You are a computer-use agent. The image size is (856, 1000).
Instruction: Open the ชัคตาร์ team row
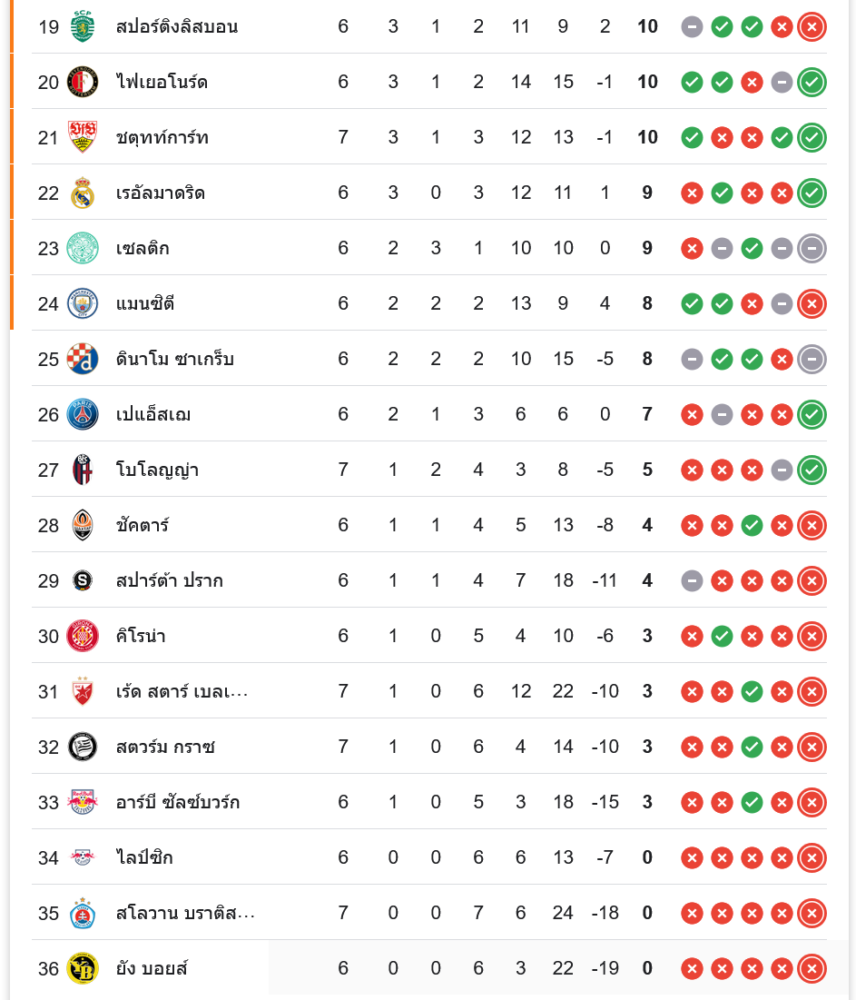(x=143, y=525)
